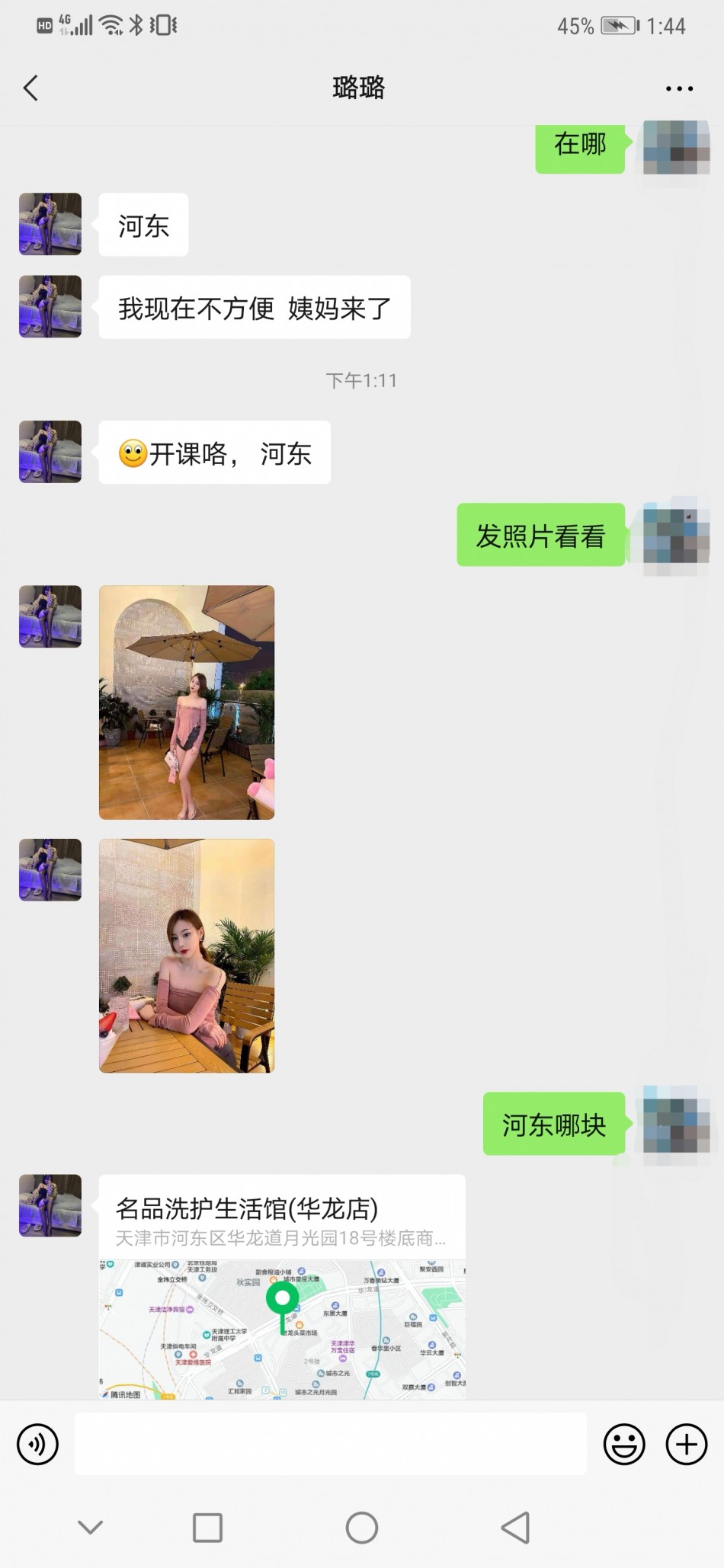Image resolution: width=724 pixels, height=1568 pixels.
Task: Go back from the 璐璐 chat
Action: (x=31, y=88)
